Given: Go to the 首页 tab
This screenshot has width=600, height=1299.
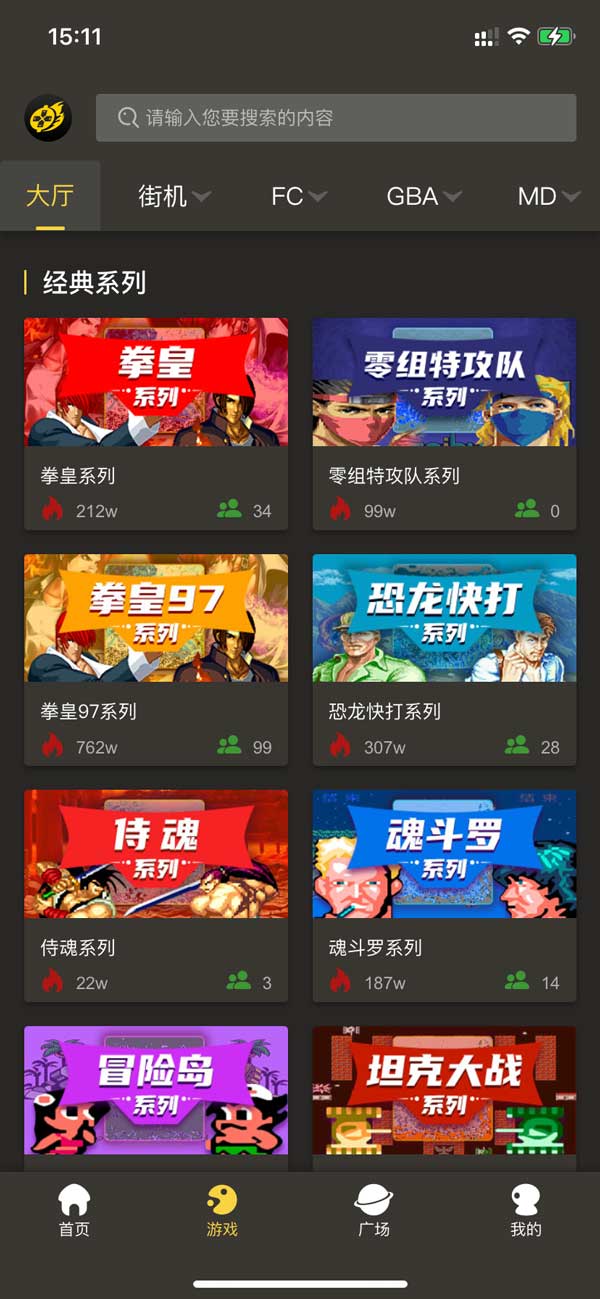Looking at the screenshot, I should click(x=74, y=1211).
